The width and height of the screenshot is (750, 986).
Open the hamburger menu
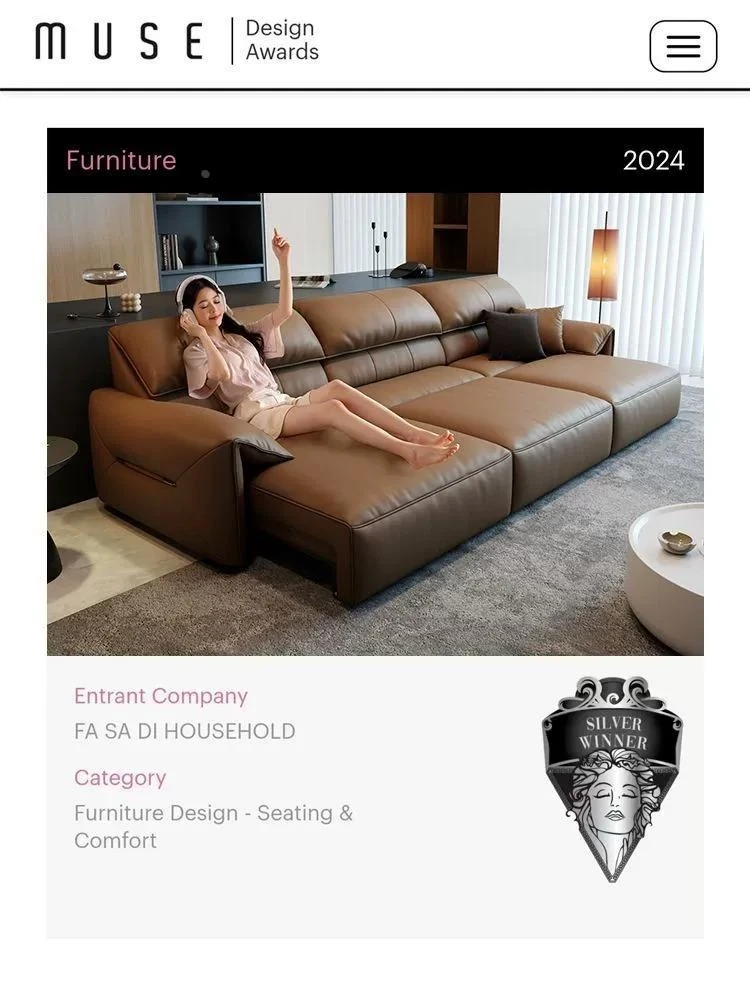point(683,46)
